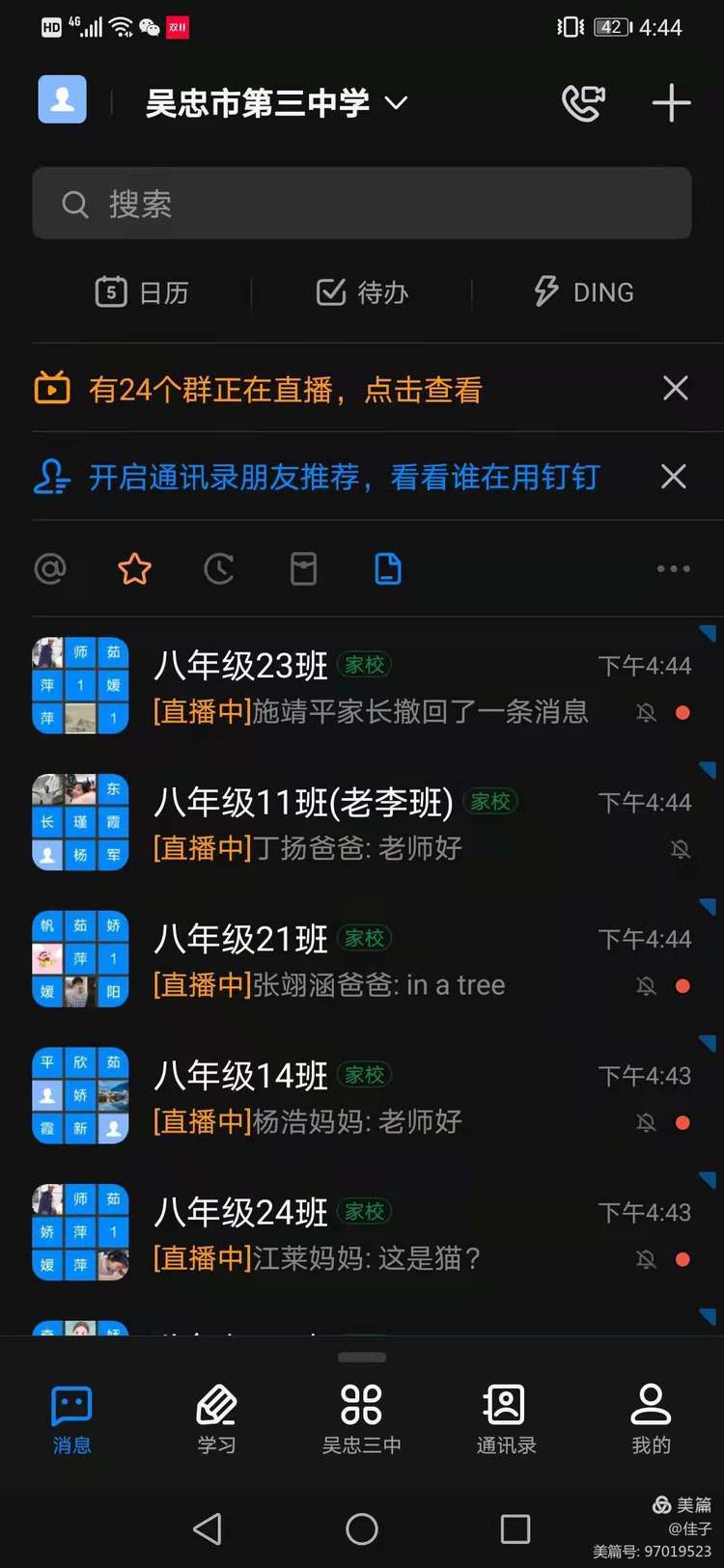Open 日历 calendar
Screen dimensions: 724x1568
(142, 291)
